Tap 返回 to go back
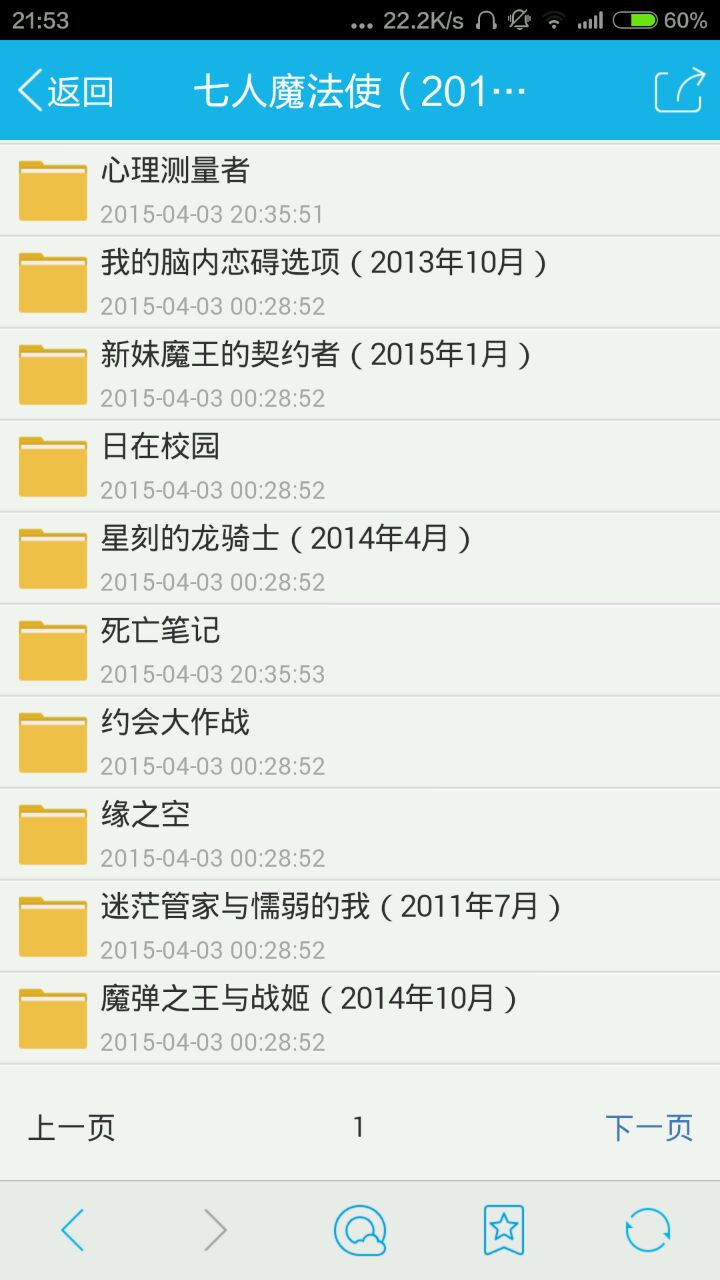 click(66, 91)
